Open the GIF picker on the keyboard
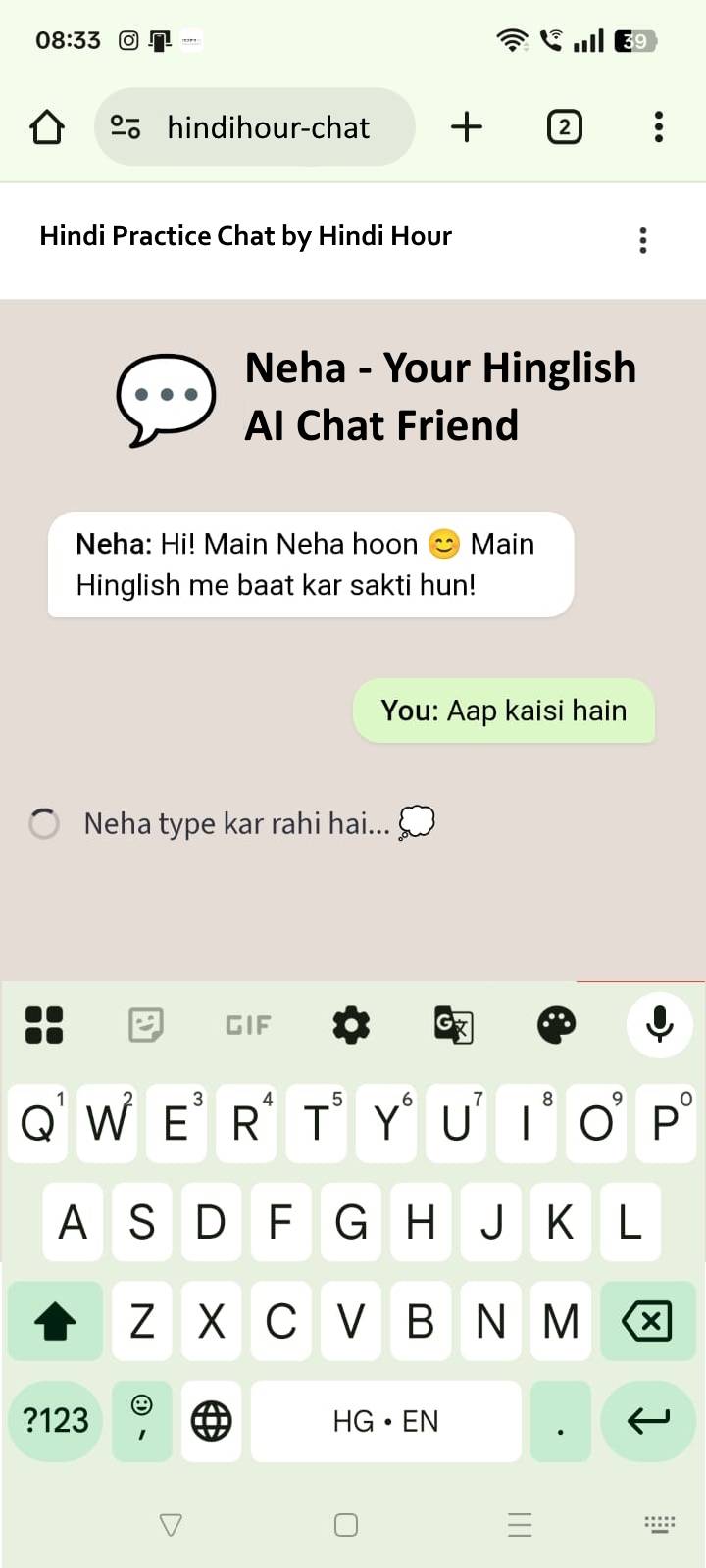This screenshot has height=1568, width=706. 247,1025
